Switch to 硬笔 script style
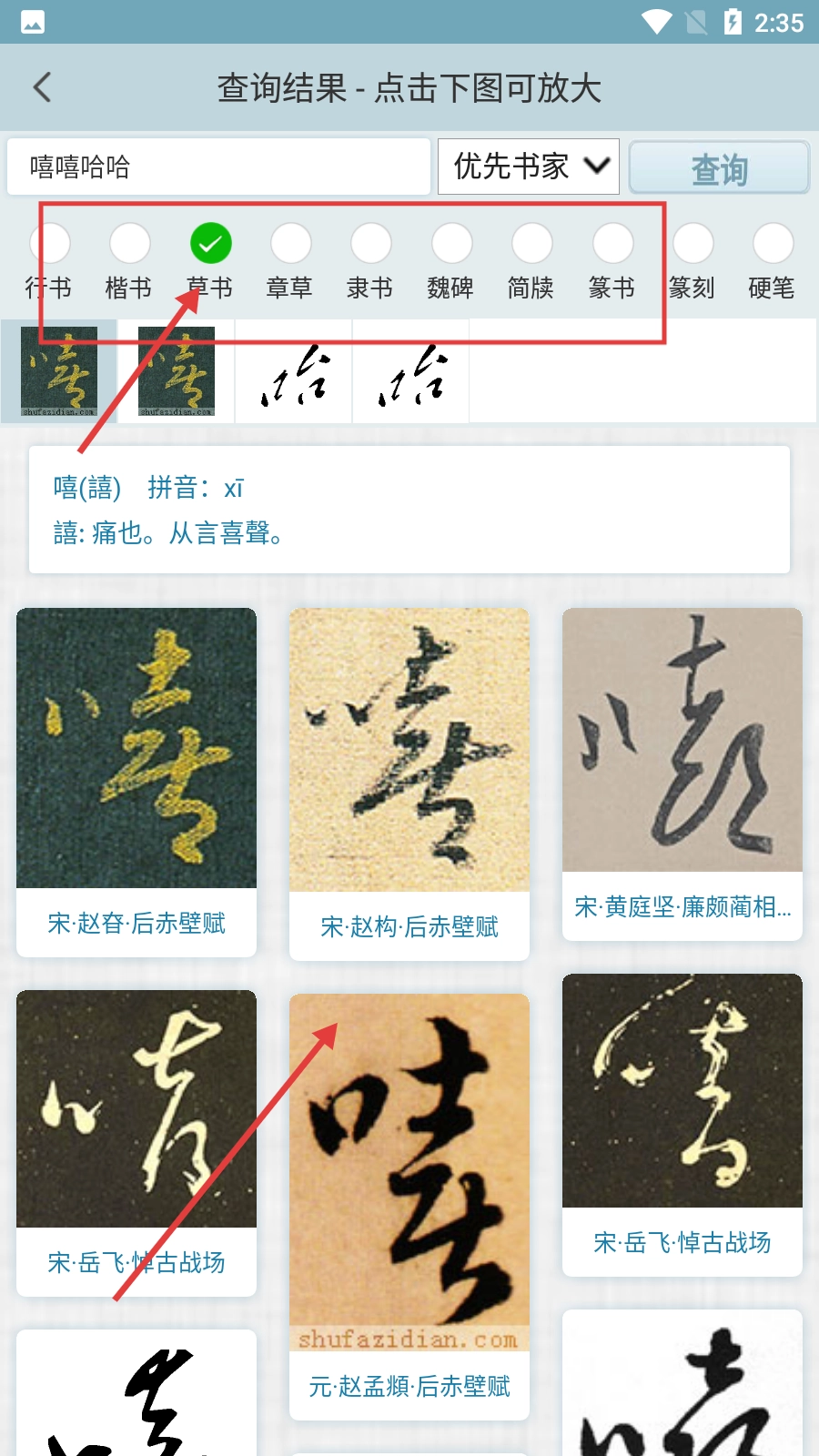 773,244
